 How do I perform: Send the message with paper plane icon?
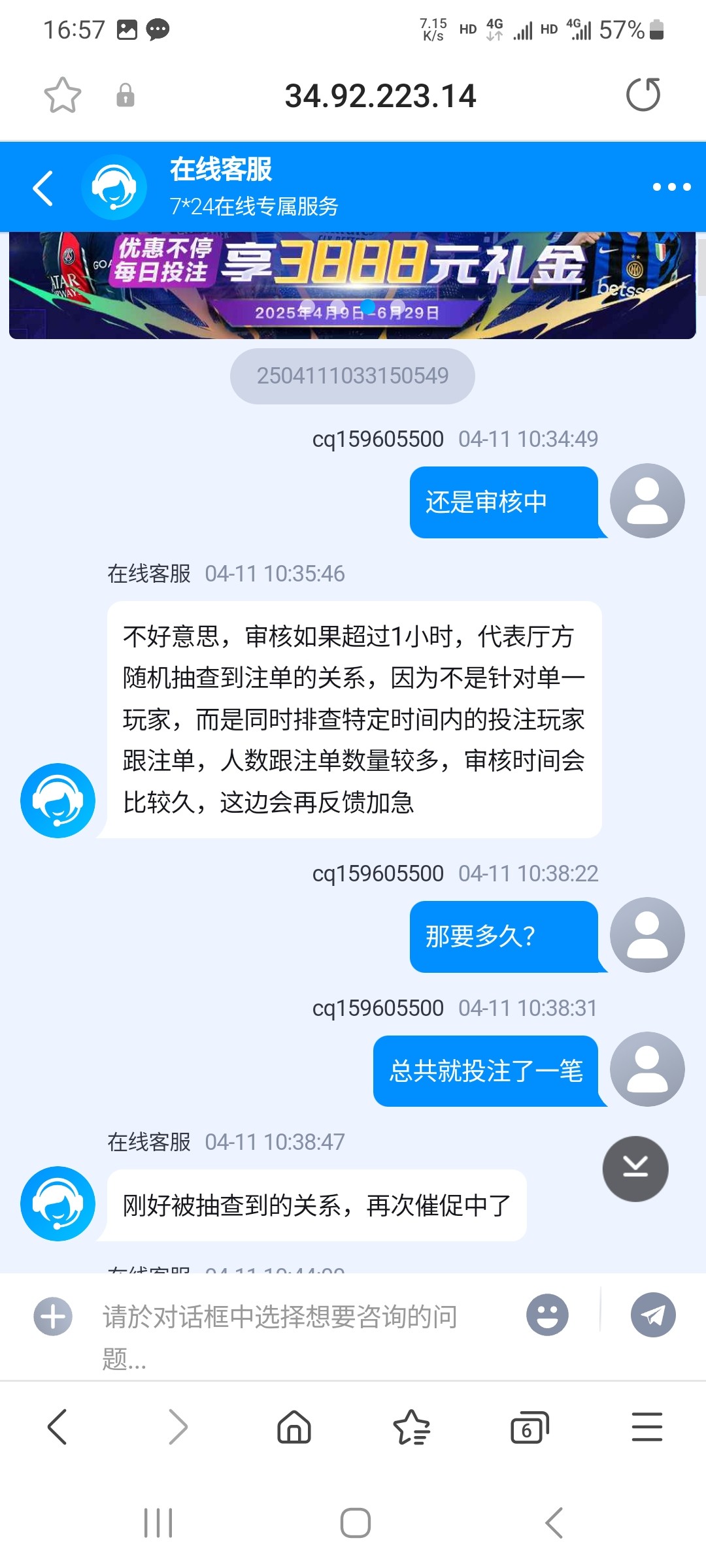(653, 1315)
